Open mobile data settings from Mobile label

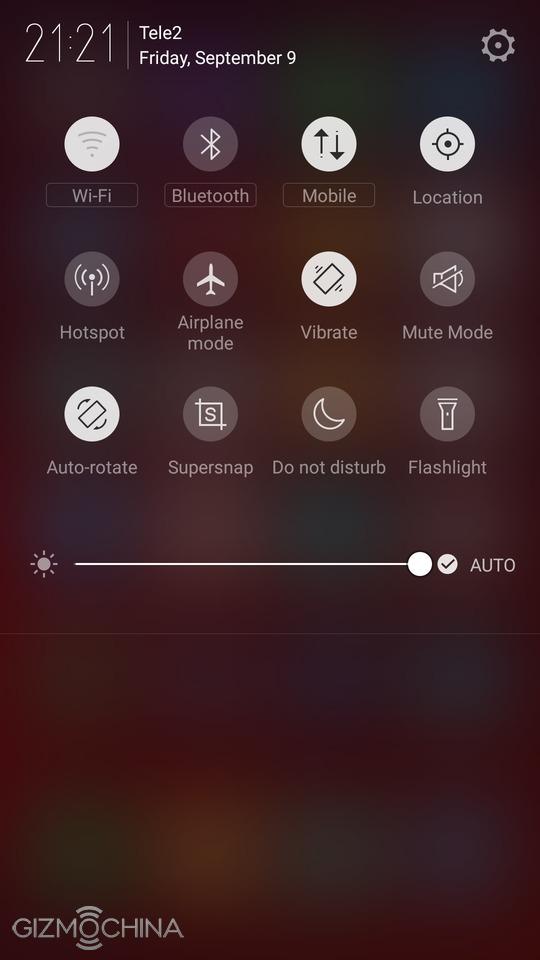pyautogui.click(x=329, y=195)
